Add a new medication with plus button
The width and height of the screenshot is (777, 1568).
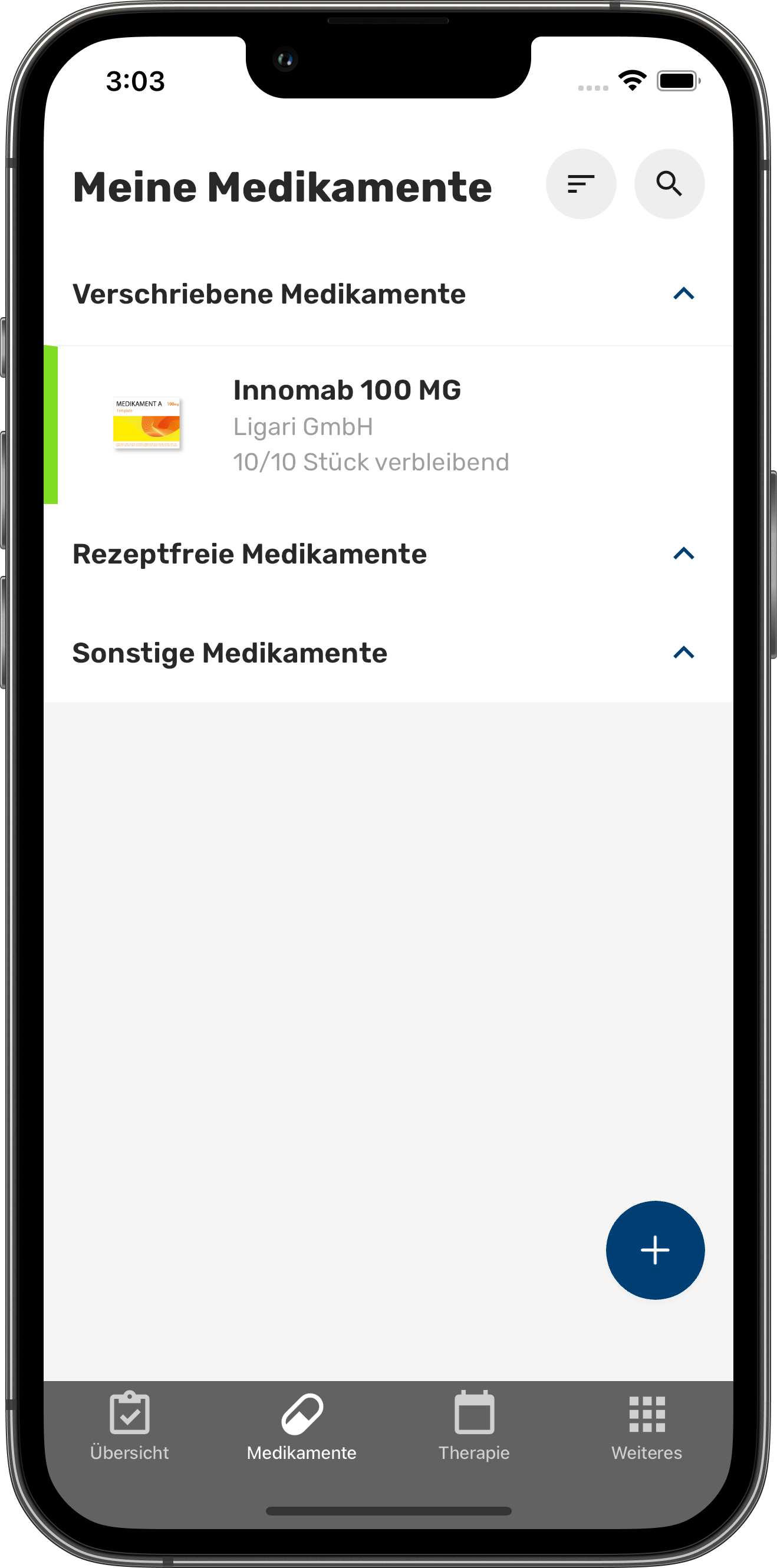[654, 1250]
